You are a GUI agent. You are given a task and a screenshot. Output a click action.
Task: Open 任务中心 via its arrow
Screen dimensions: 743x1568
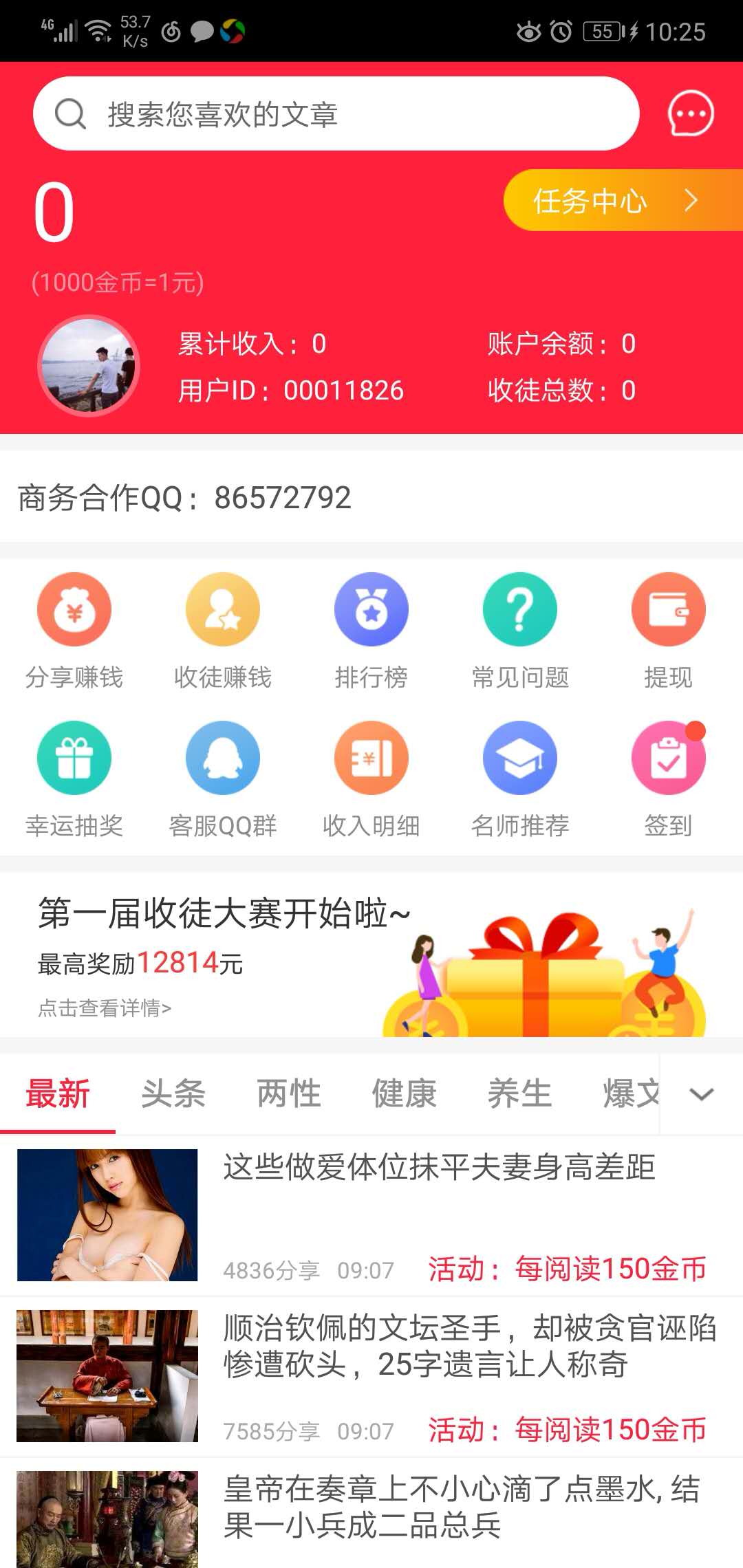pyautogui.click(x=691, y=200)
